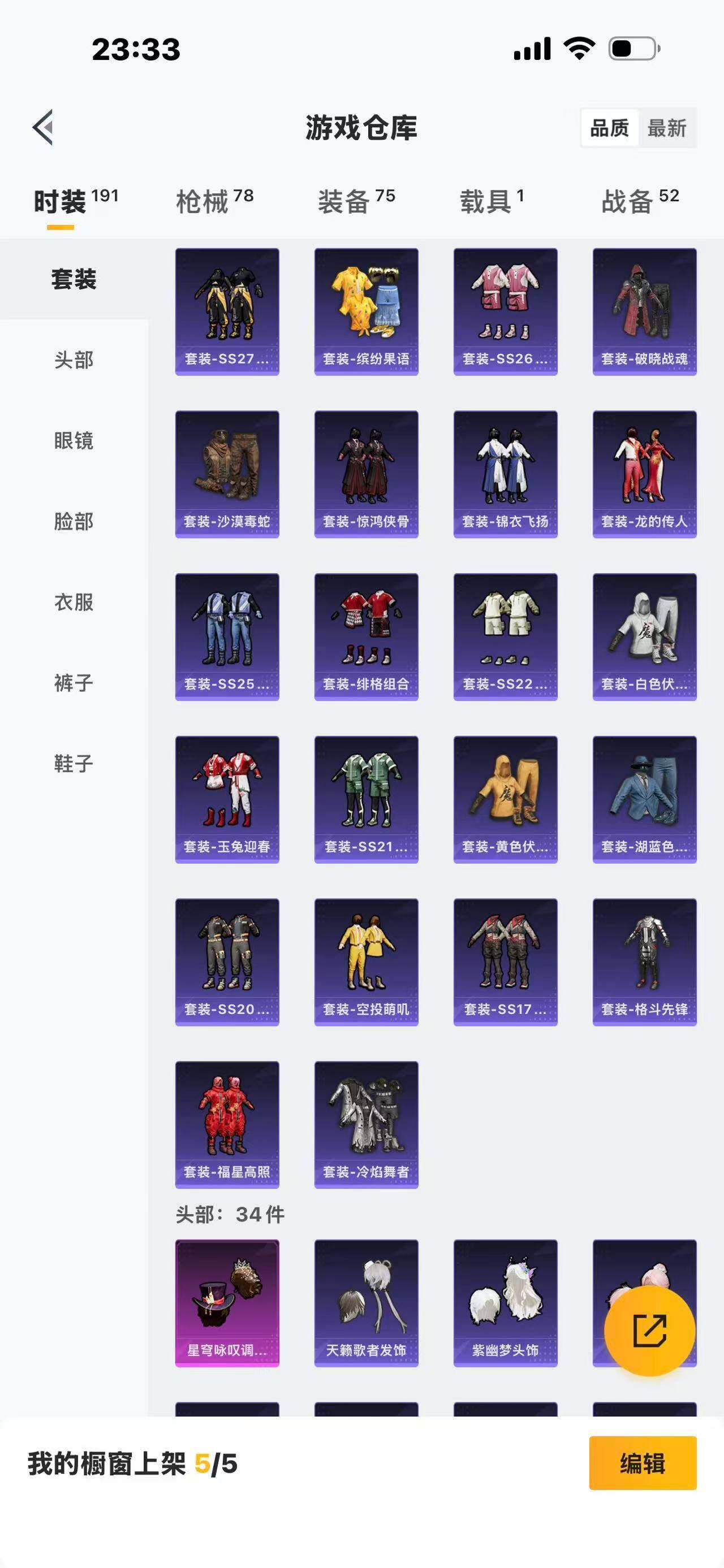
Task: Choose the 脸部 category
Action: pyautogui.click(x=74, y=522)
